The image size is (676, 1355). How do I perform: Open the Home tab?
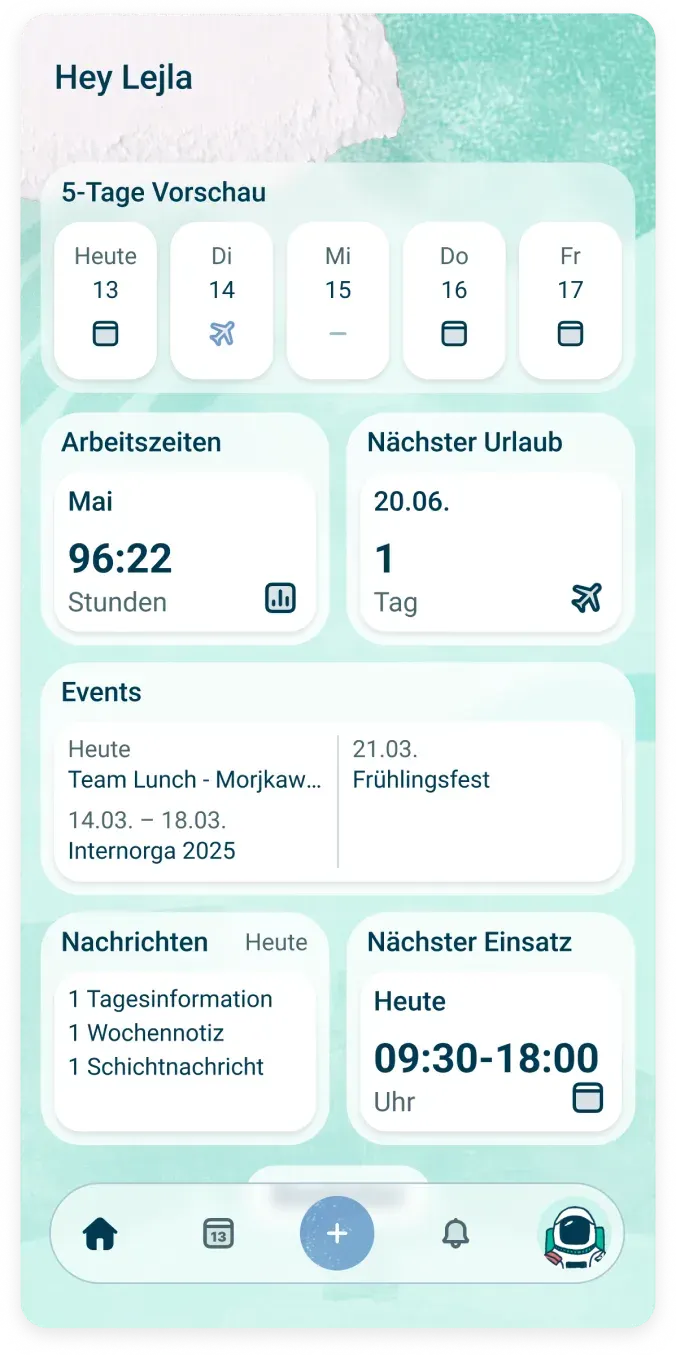coord(100,1235)
